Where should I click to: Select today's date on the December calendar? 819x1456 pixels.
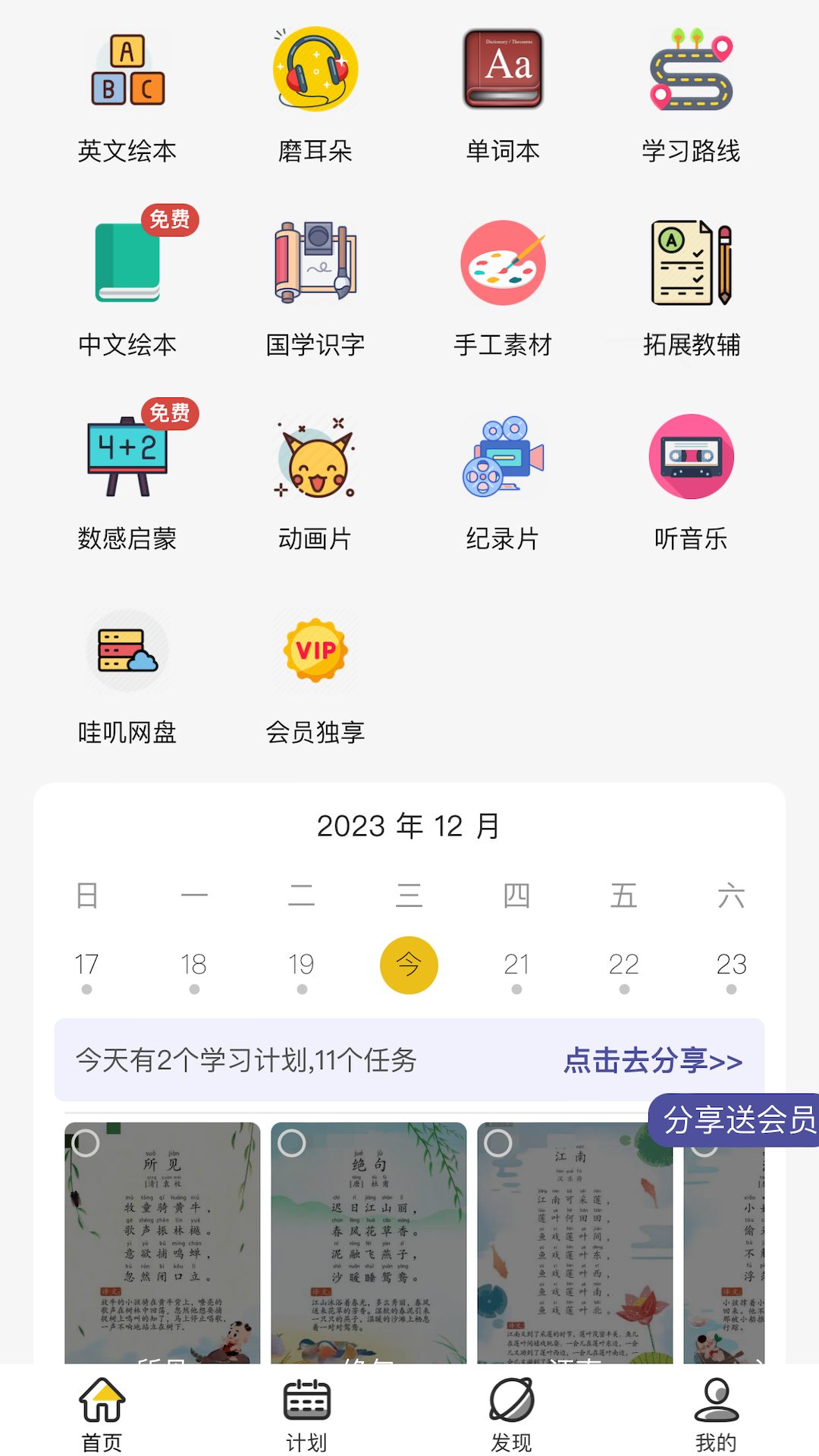(409, 964)
